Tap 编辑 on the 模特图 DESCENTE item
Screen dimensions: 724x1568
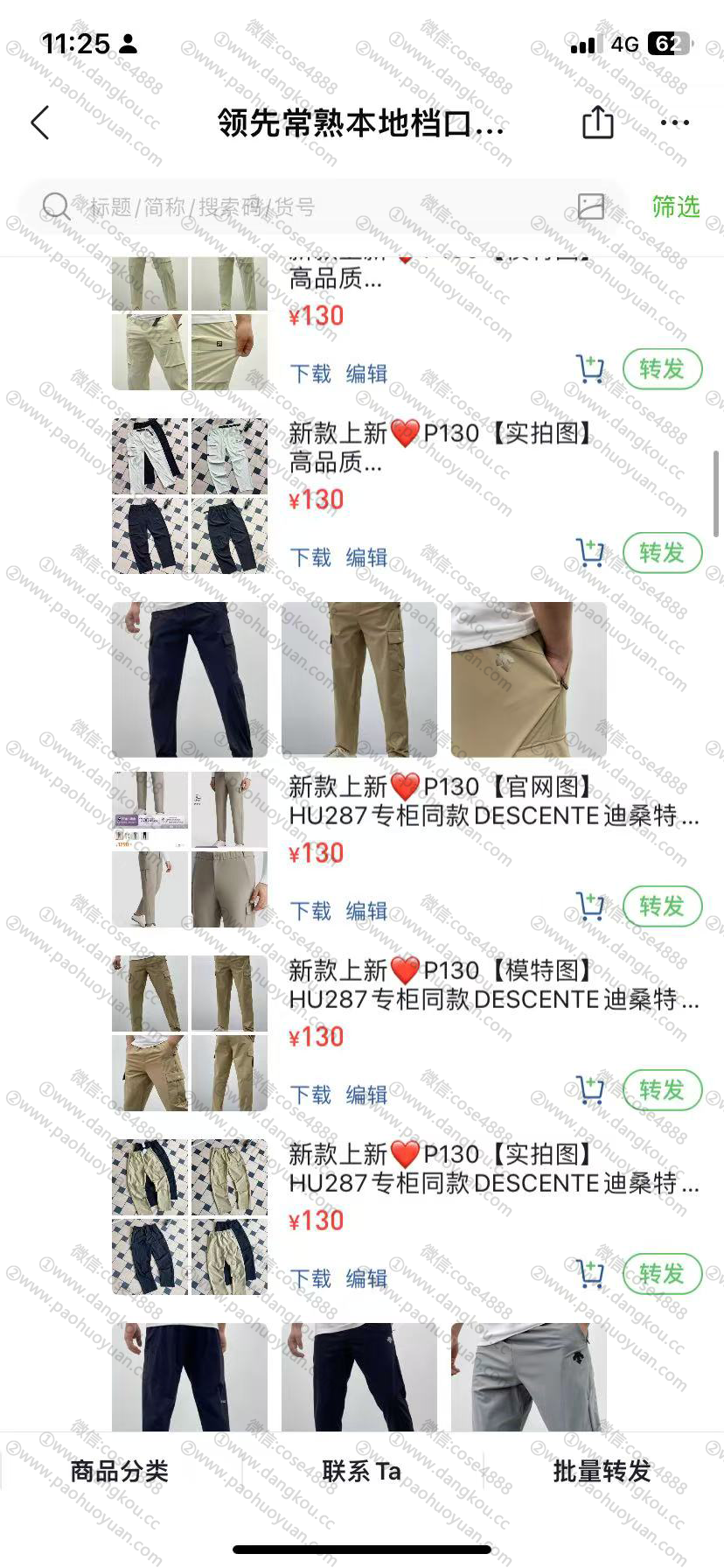coord(366,1095)
